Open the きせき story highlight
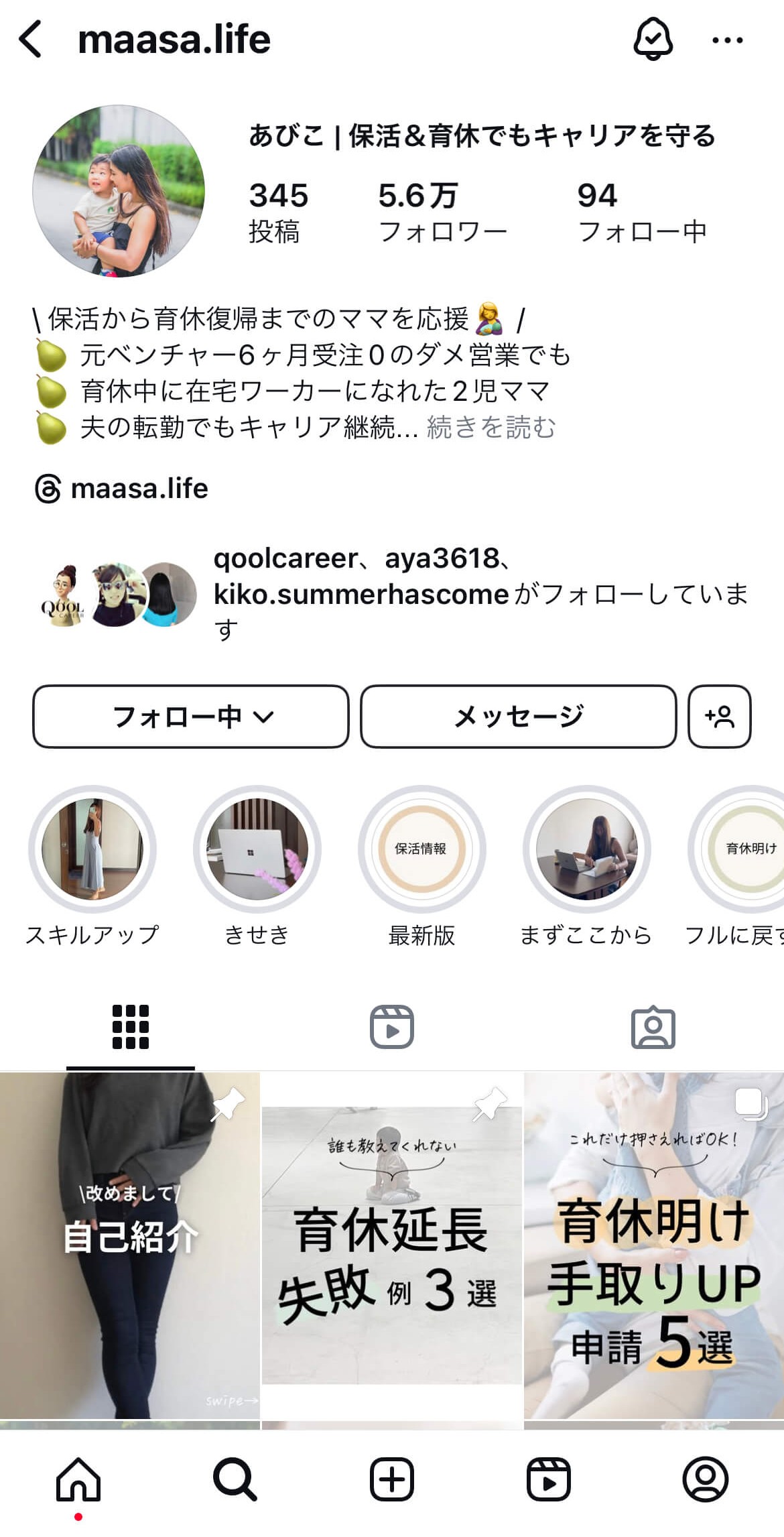784x1537 pixels. click(x=257, y=849)
